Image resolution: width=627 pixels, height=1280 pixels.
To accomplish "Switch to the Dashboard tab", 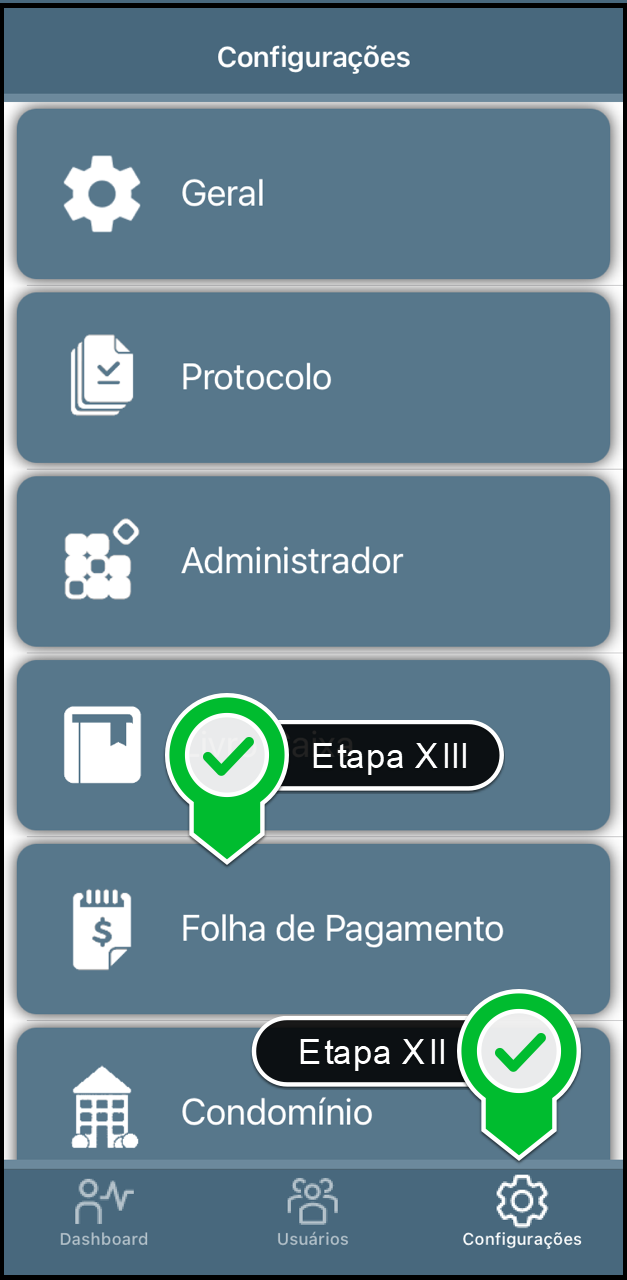I will 104,1213.
